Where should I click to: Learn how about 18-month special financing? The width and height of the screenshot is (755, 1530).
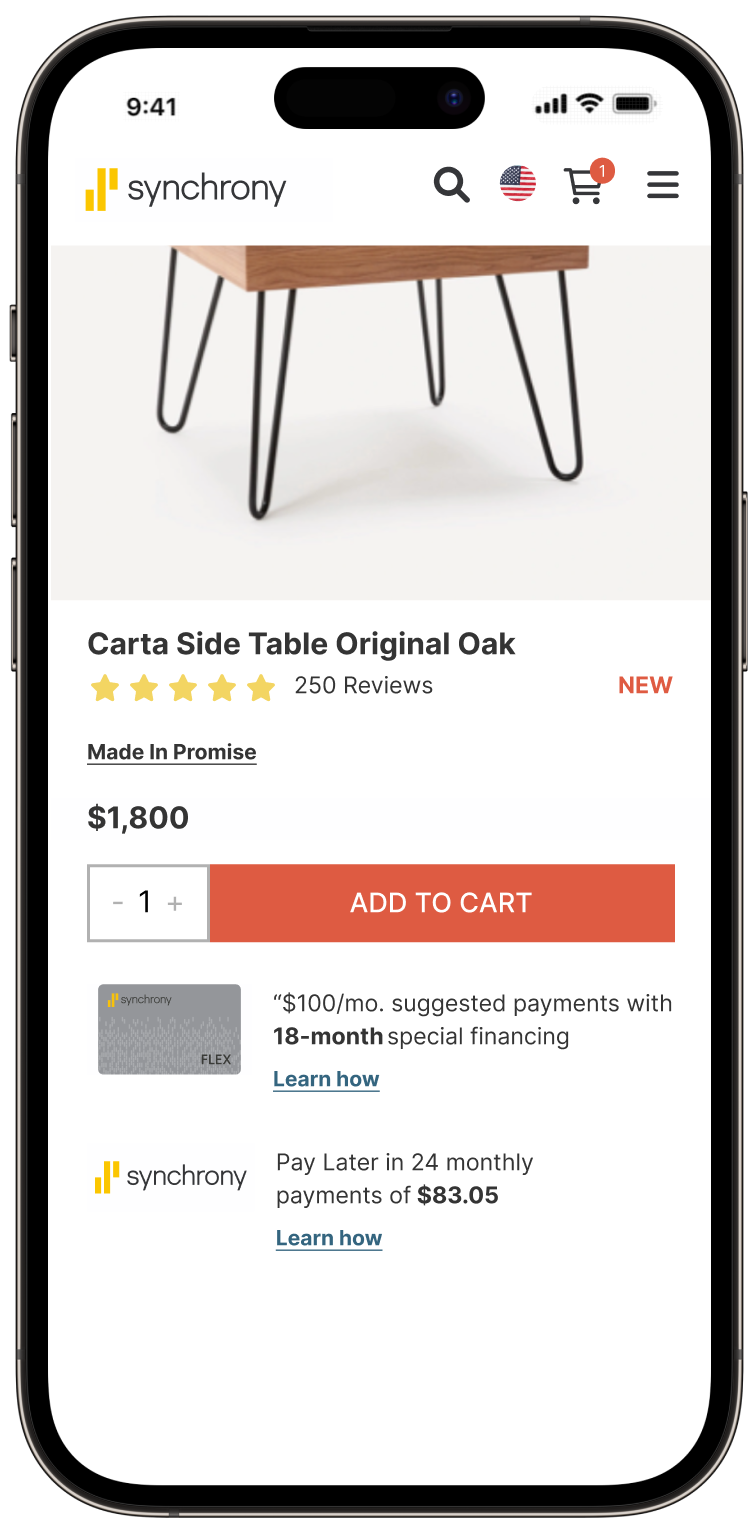(x=326, y=1079)
